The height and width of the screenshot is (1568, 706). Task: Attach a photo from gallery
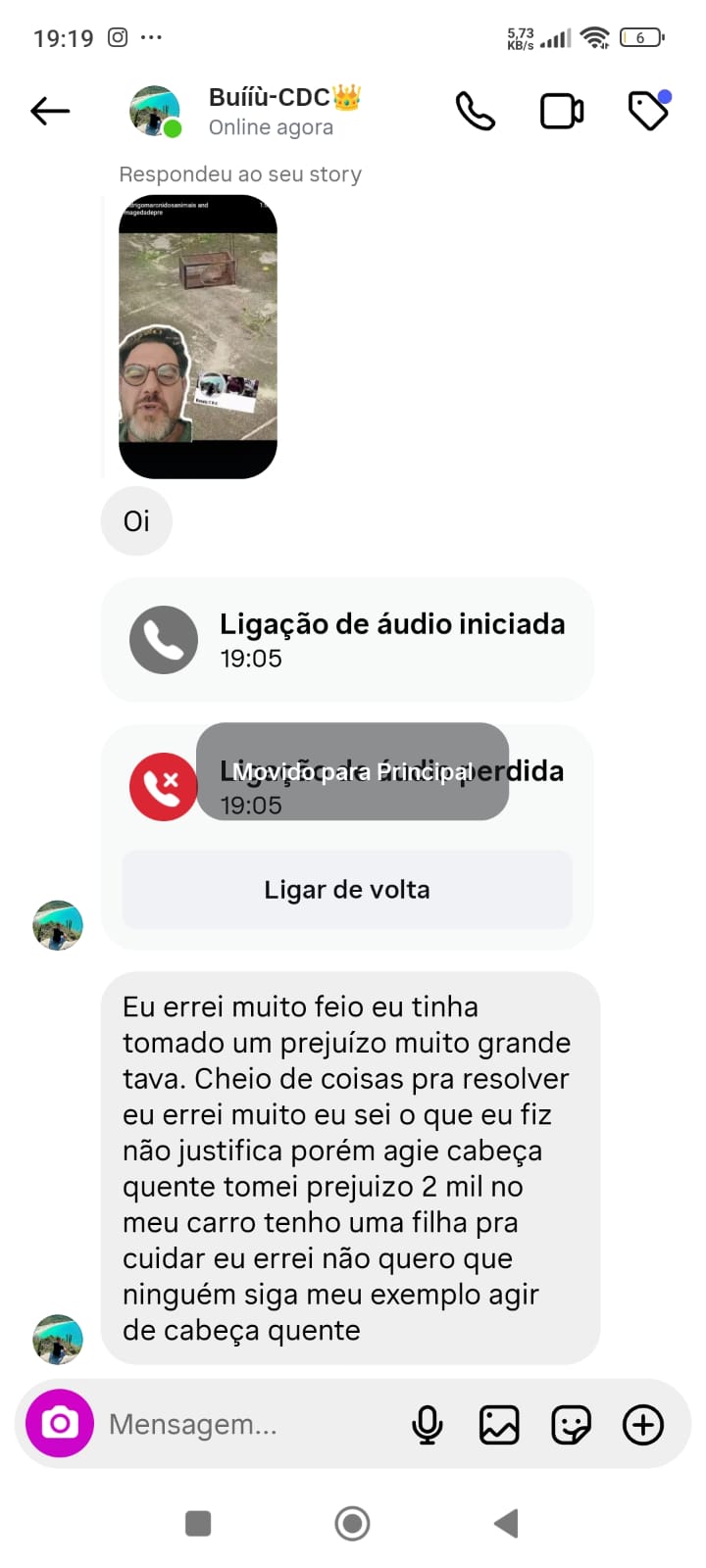(x=499, y=1424)
